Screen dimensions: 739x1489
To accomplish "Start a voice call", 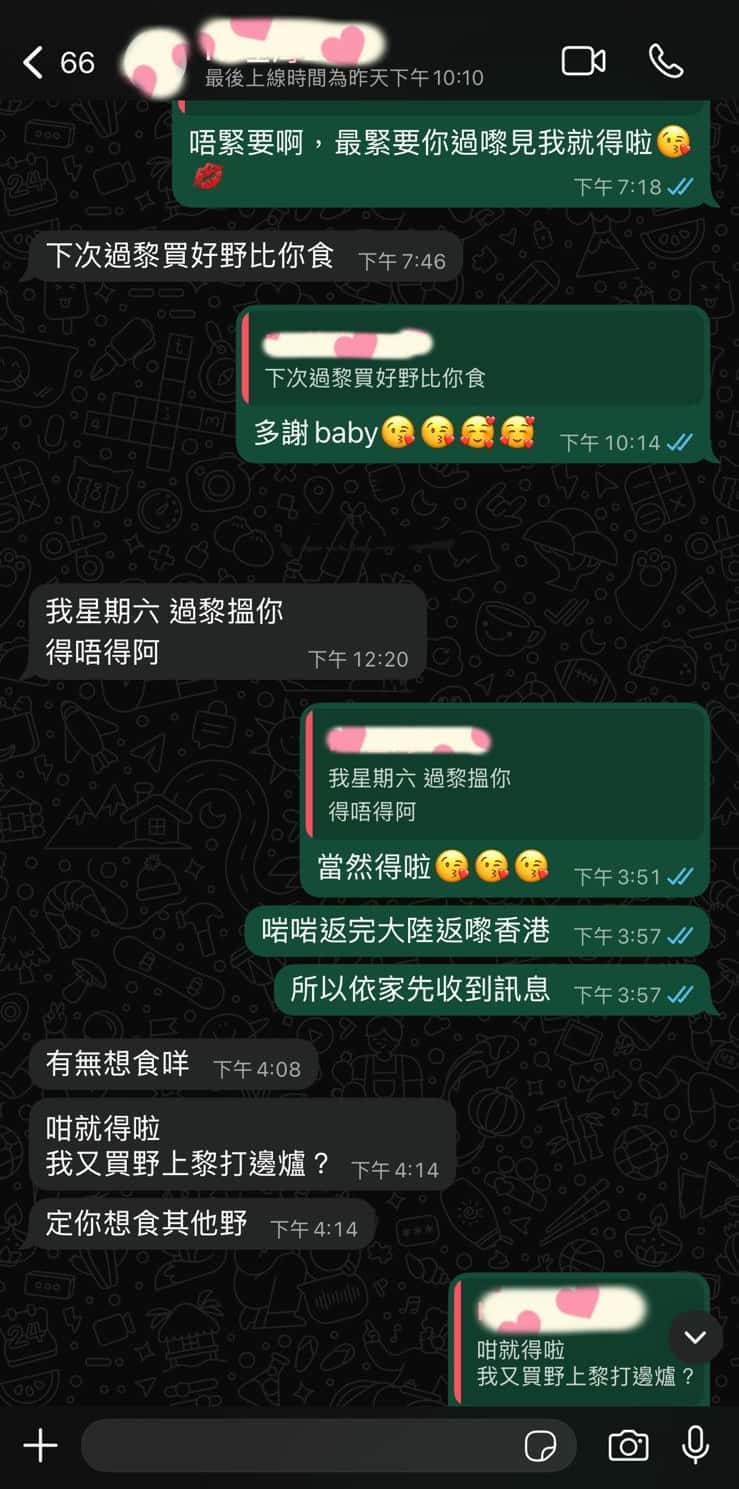I will point(666,62).
